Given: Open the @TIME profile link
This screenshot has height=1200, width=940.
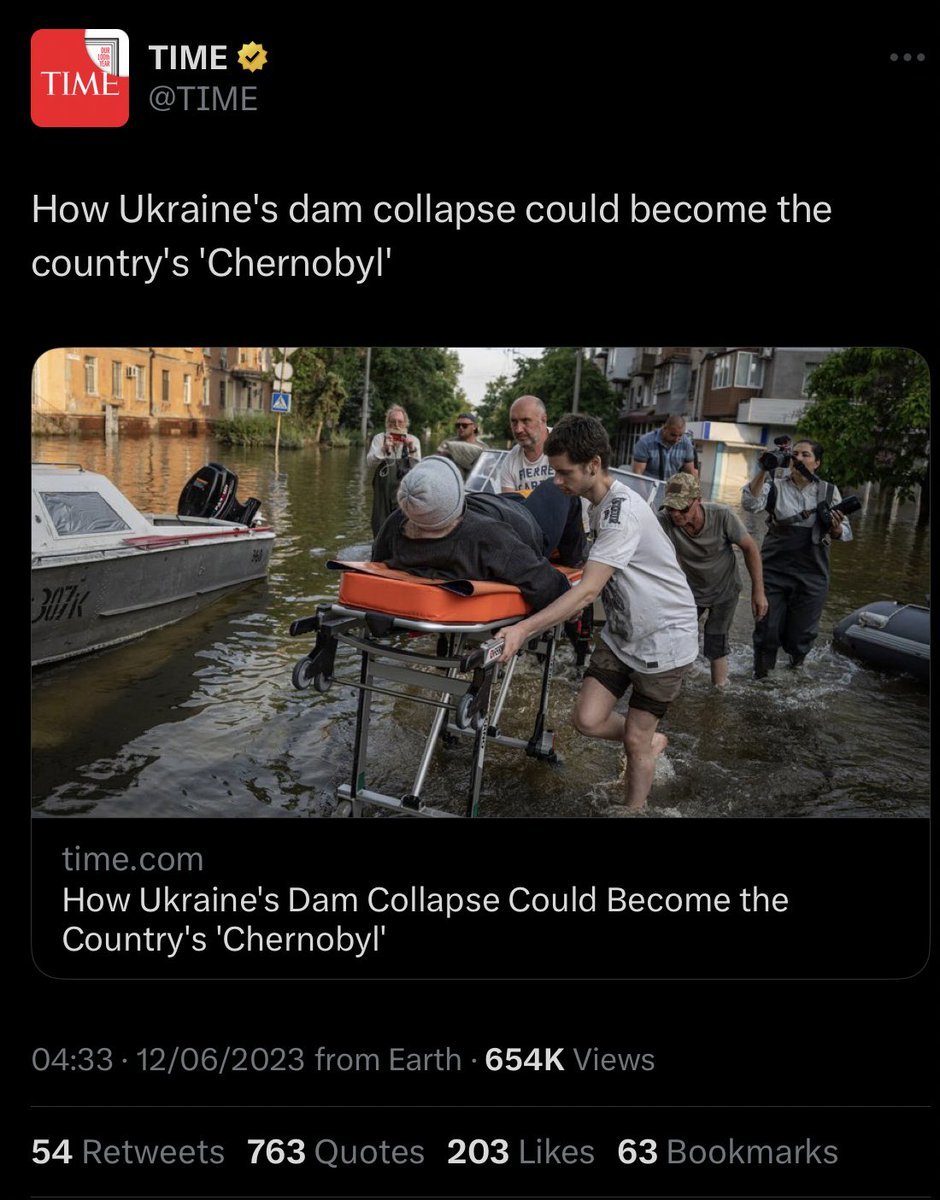Looking at the screenshot, I should [203, 99].
